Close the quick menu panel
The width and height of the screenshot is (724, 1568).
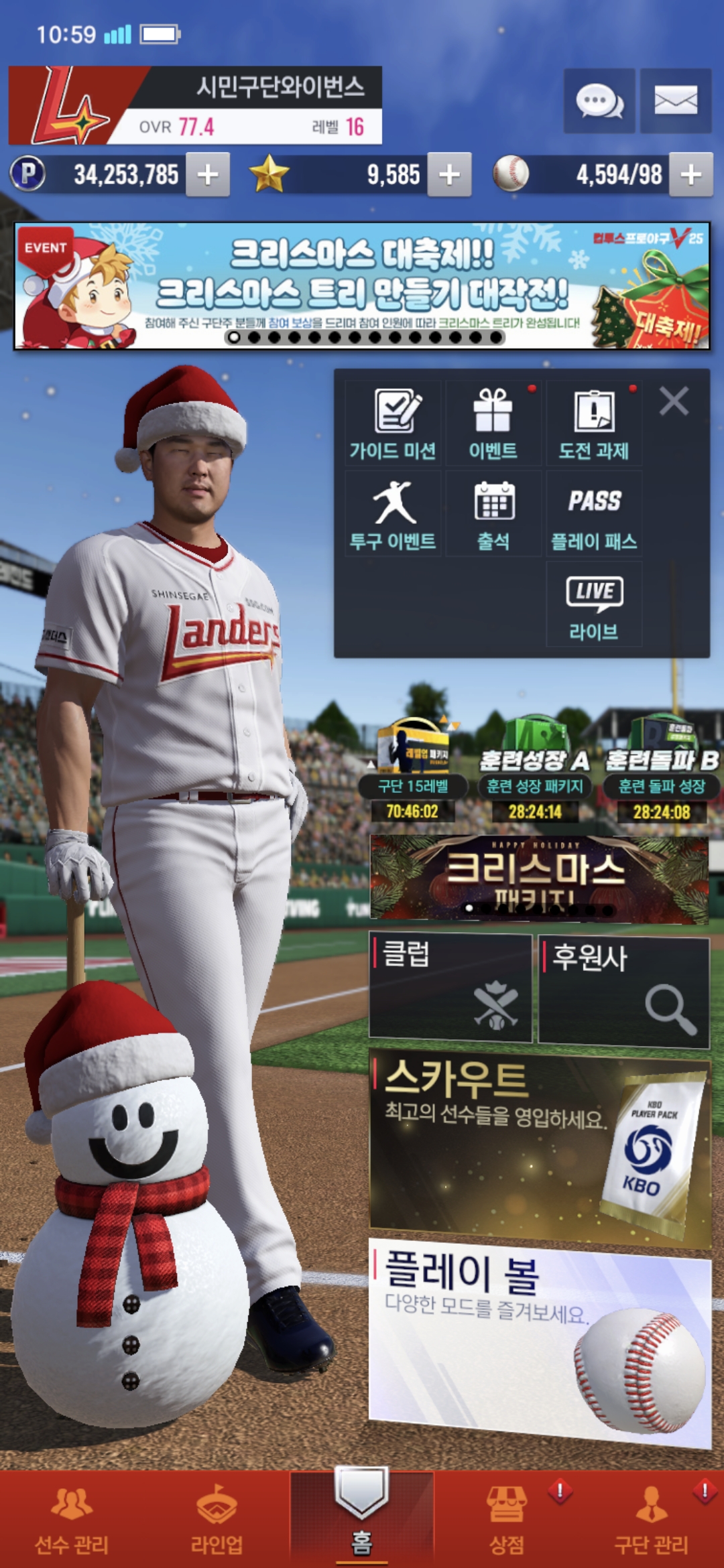coord(674,402)
